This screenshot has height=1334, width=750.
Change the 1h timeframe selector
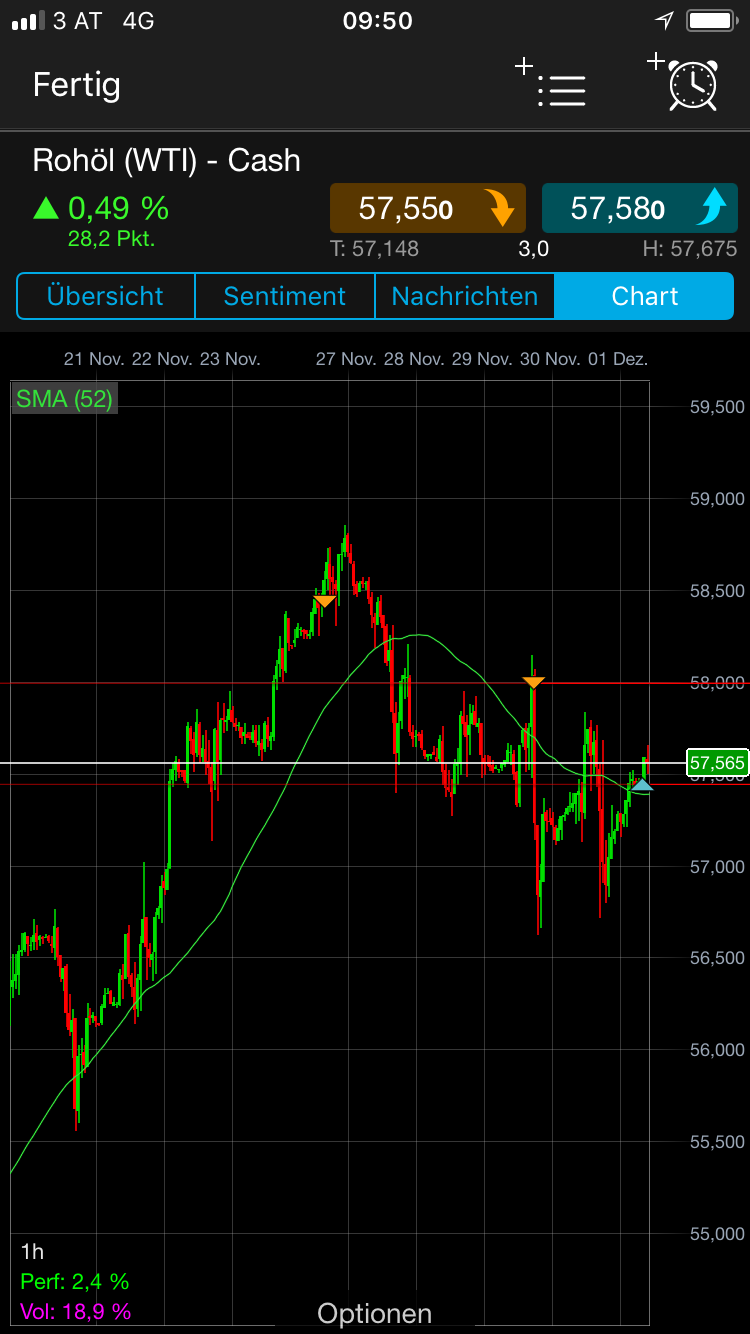pyautogui.click(x=30, y=1250)
